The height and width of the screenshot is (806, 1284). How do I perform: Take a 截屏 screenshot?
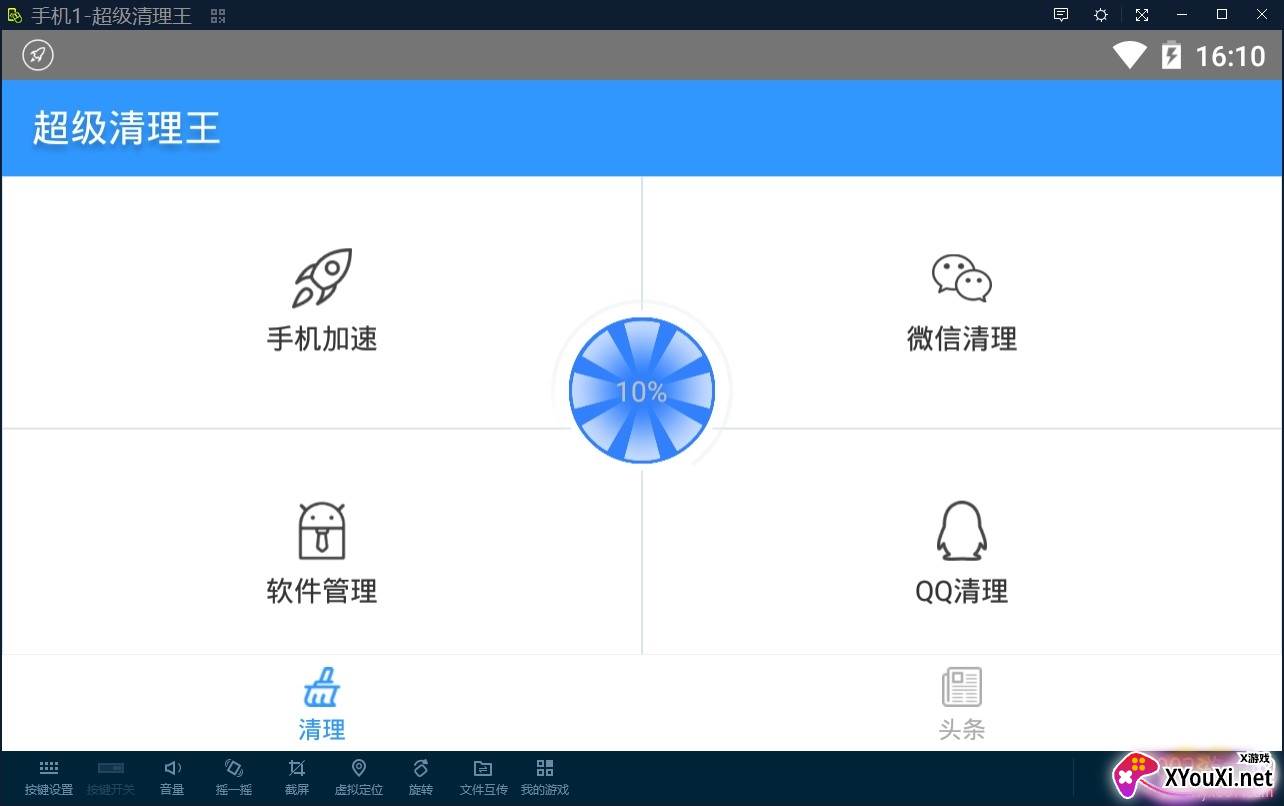point(297,777)
